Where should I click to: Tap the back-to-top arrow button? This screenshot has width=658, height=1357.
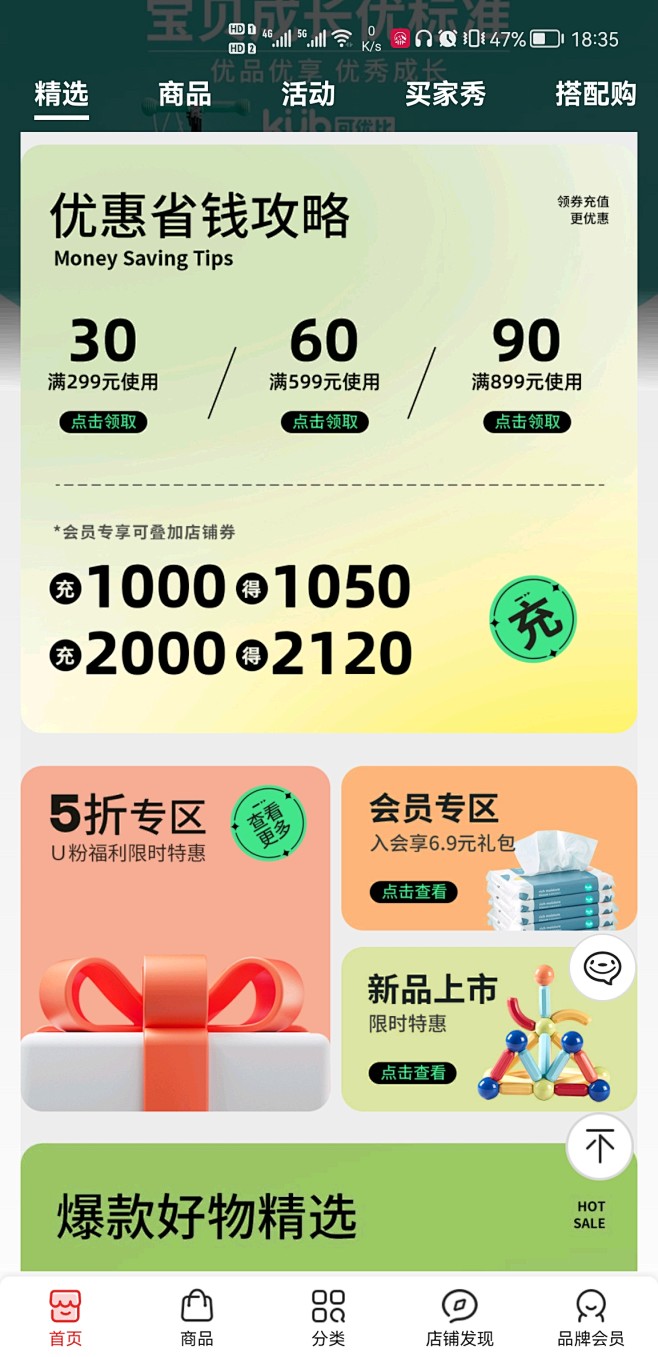pos(599,1146)
